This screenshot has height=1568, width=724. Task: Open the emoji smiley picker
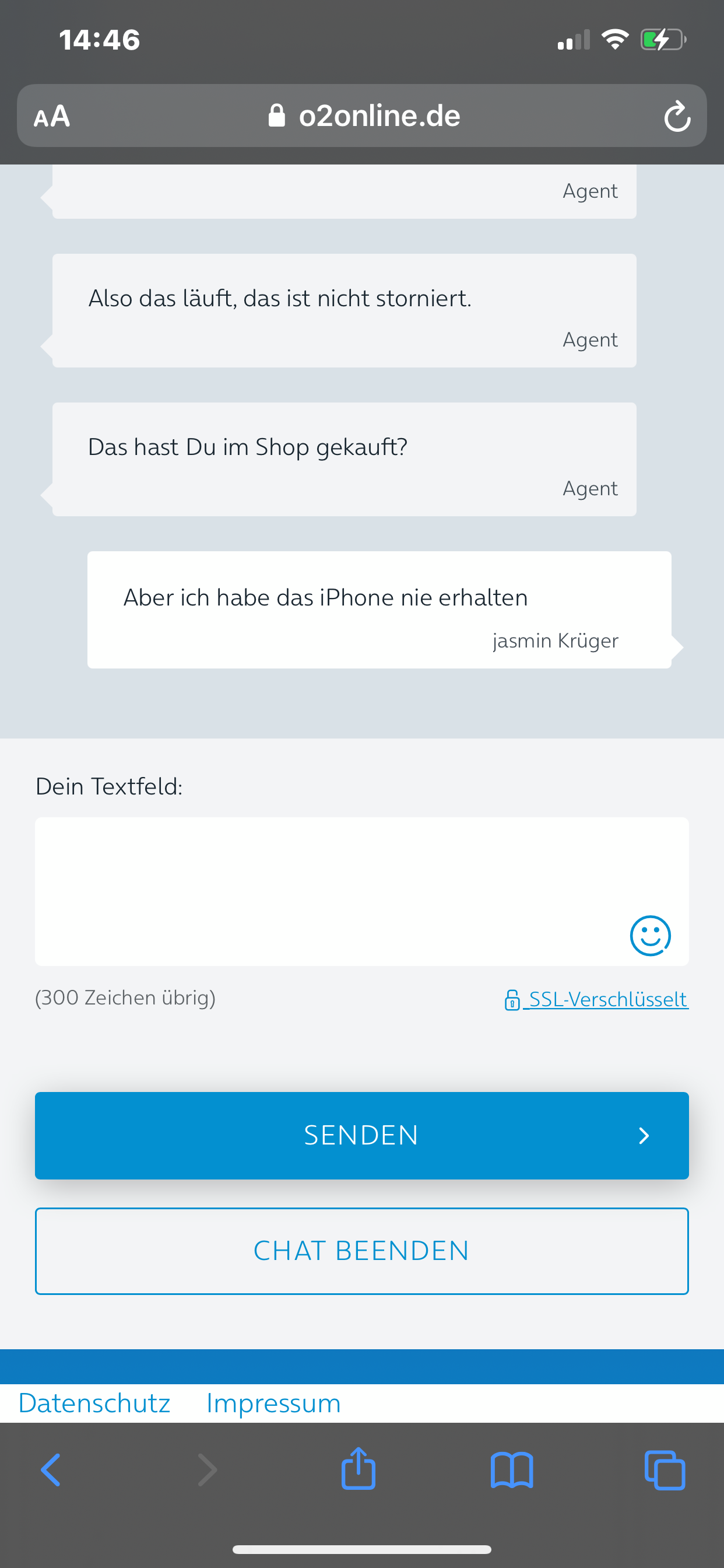[x=650, y=936]
